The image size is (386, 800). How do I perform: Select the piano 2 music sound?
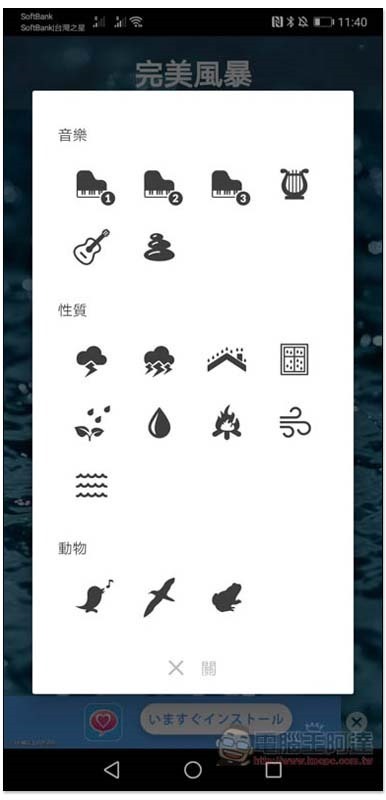coord(163,187)
